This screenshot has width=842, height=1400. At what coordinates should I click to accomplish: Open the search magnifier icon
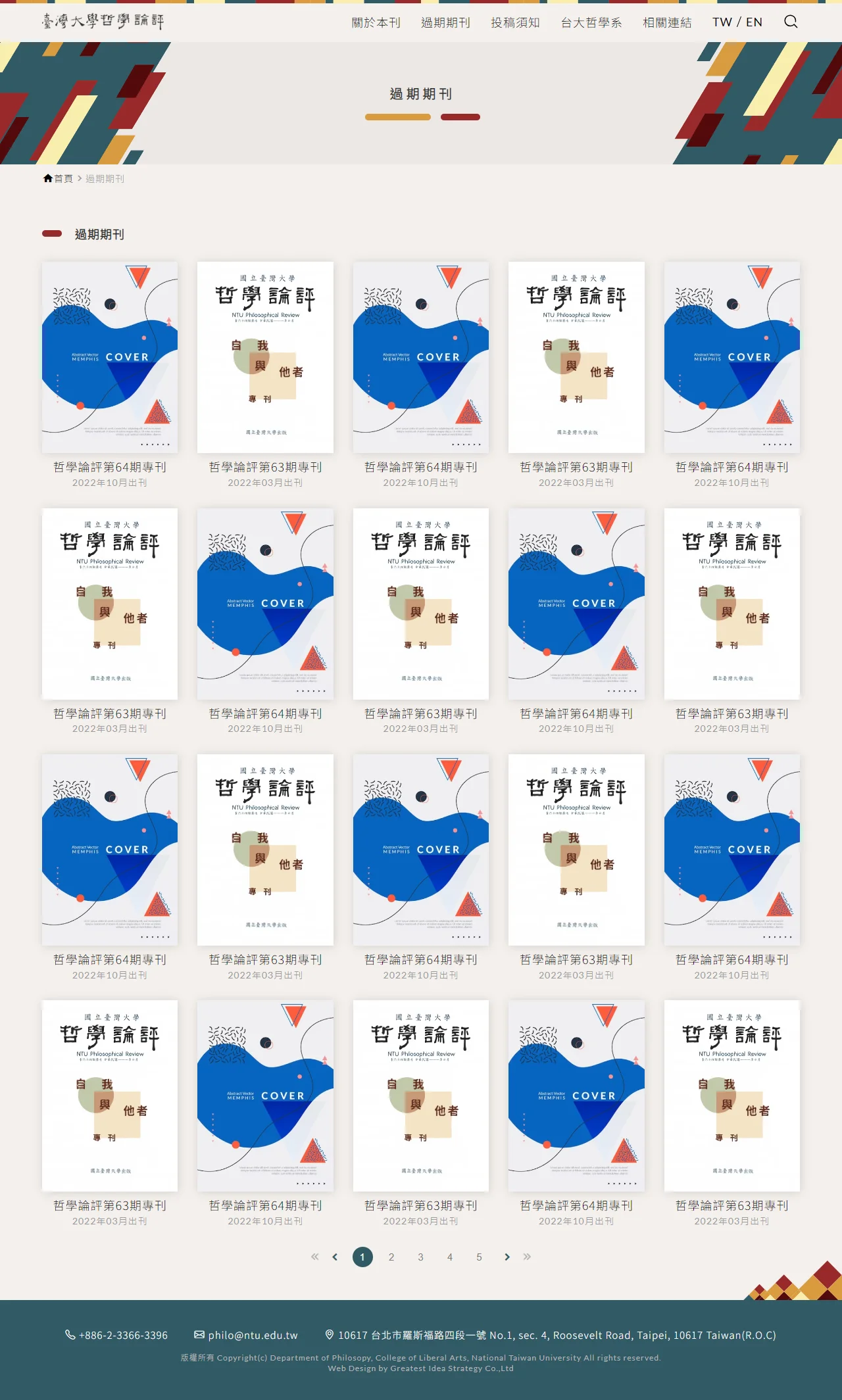click(x=791, y=22)
